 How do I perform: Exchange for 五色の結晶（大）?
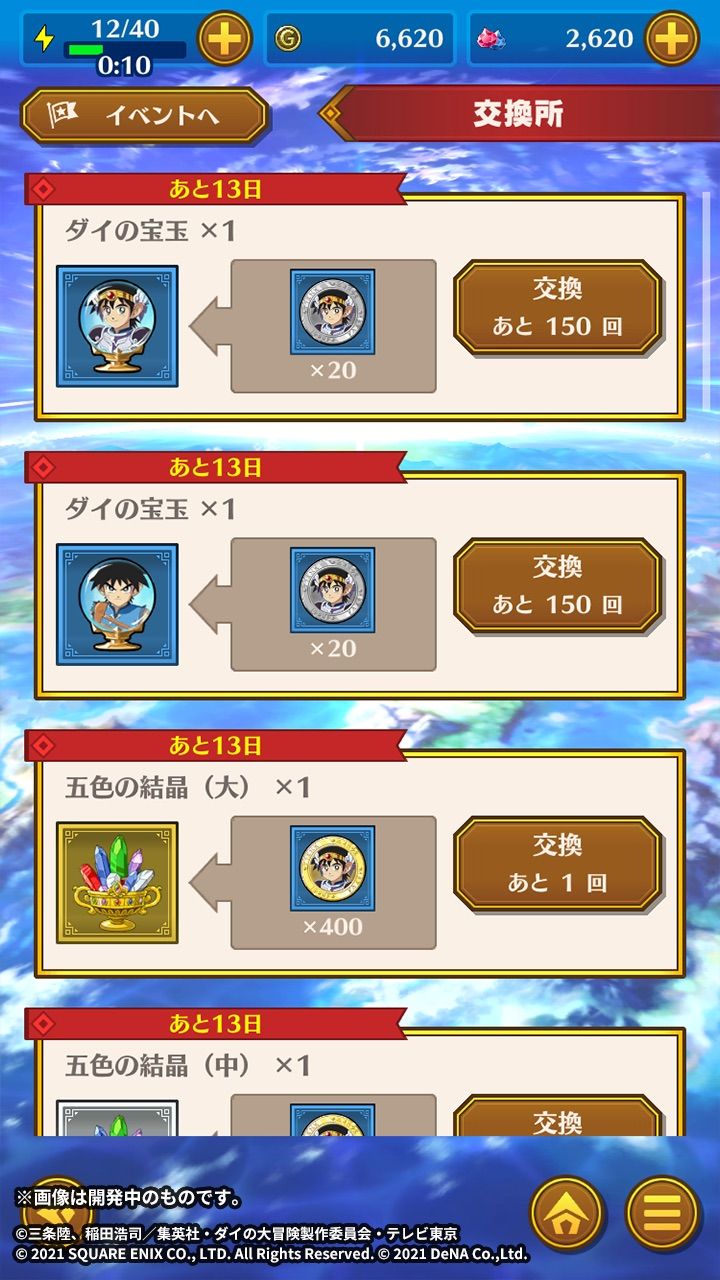click(558, 864)
